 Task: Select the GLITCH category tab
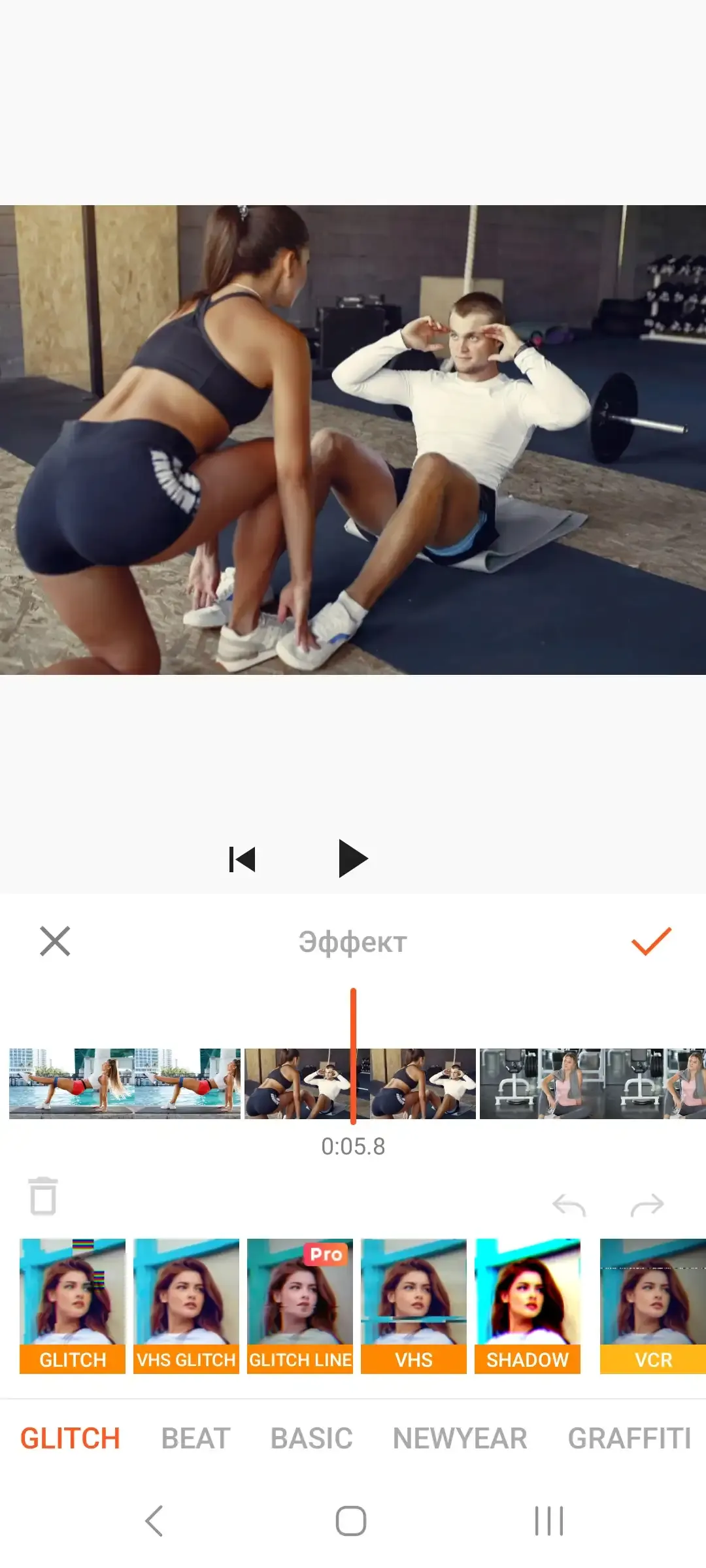tap(70, 1438)
